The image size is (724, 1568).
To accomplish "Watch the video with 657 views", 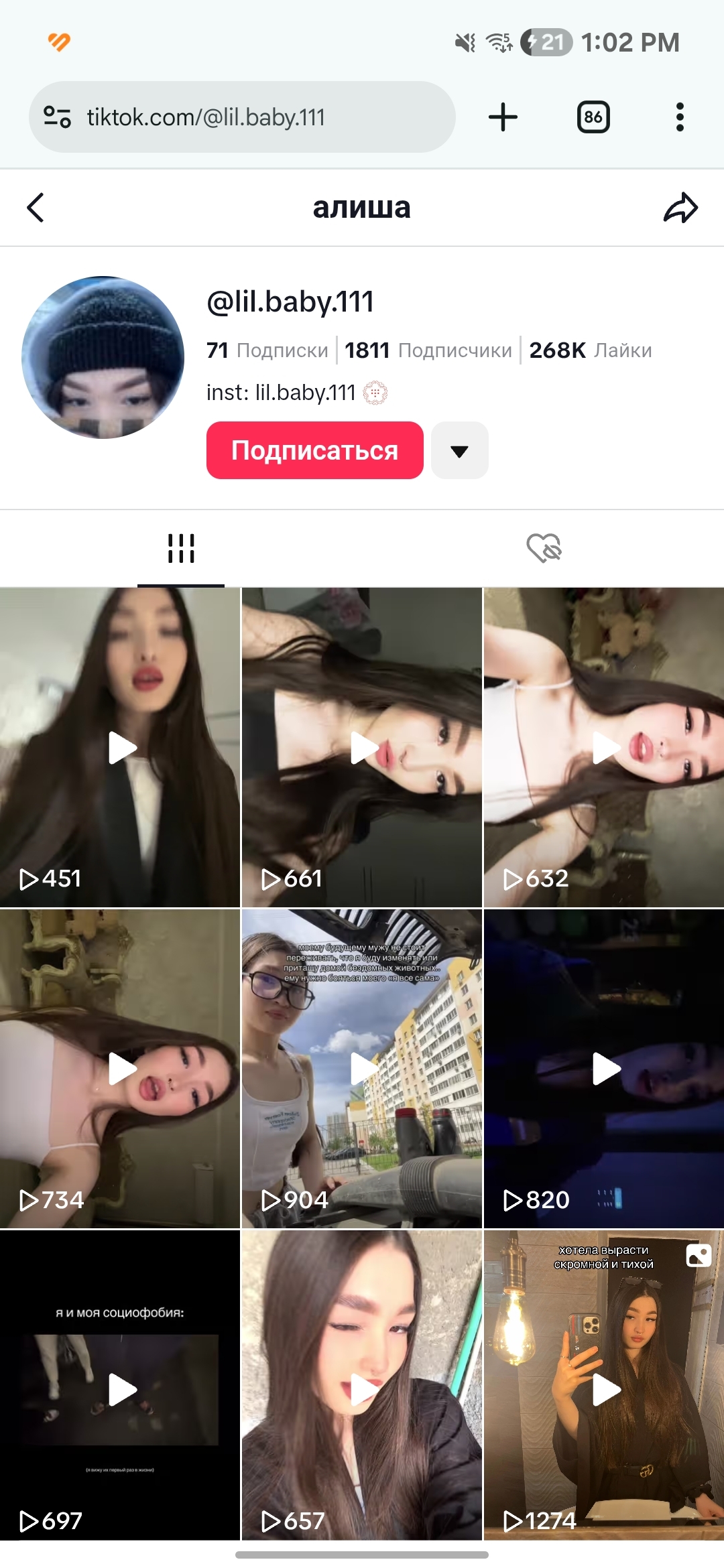I will (x=362, y=1388).
